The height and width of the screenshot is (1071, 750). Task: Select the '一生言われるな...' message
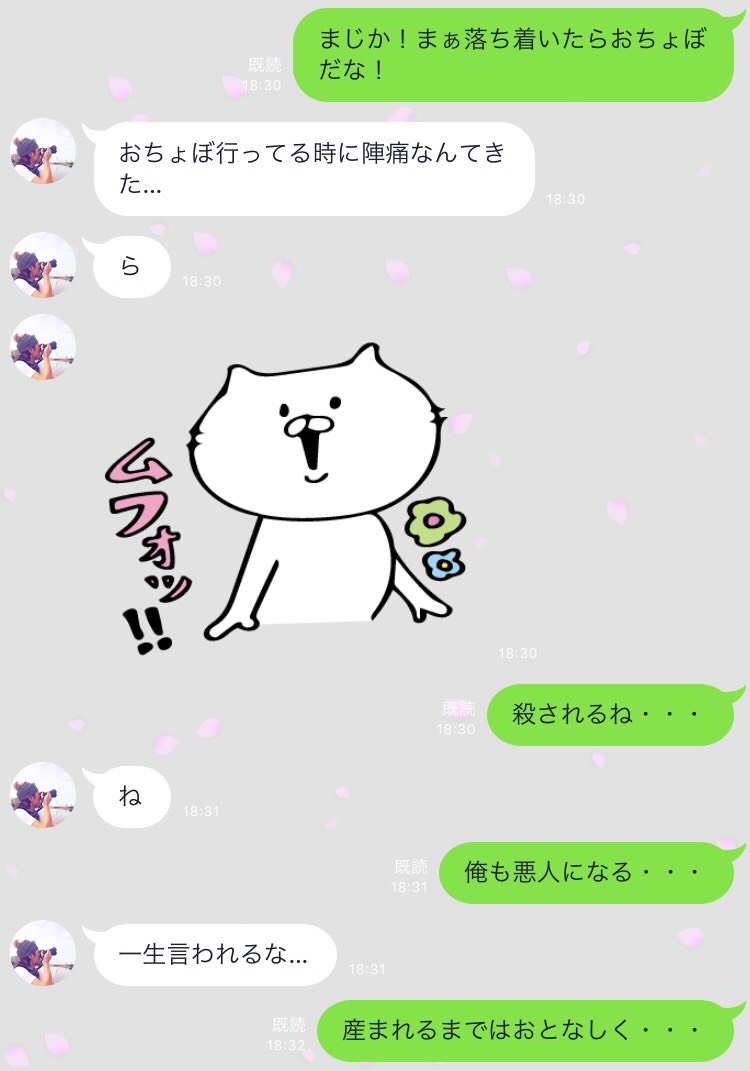point(215,955)
